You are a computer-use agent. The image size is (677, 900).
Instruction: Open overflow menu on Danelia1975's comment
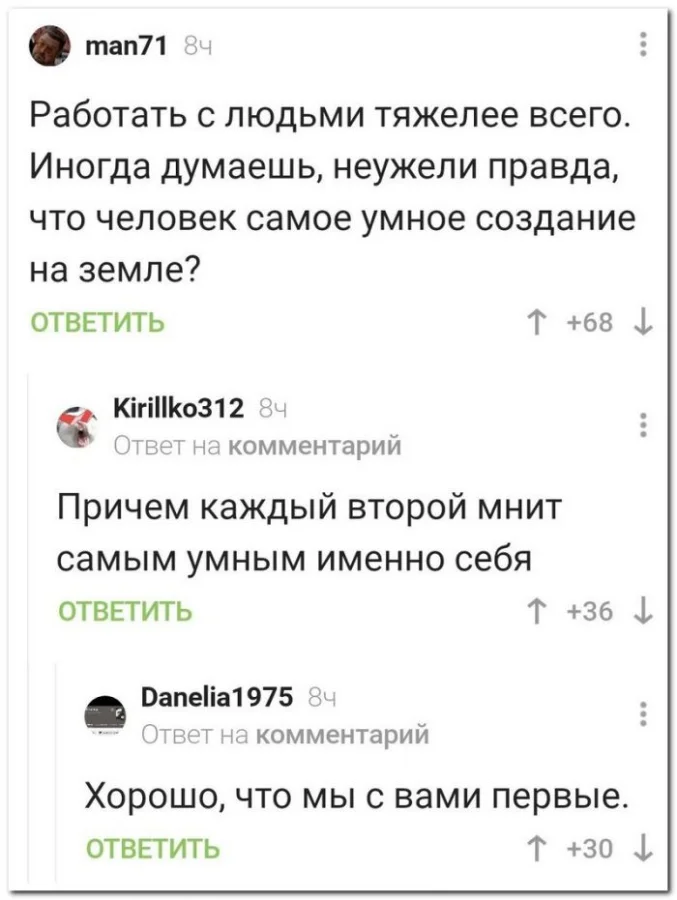643,714
